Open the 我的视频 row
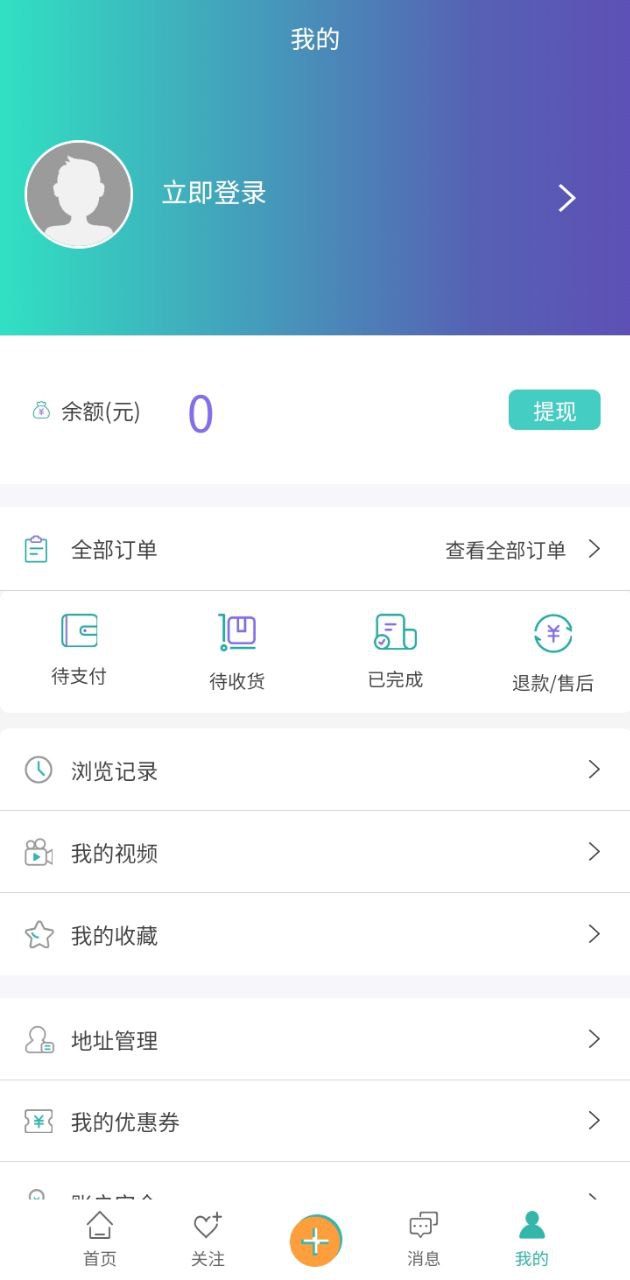630x1280 pixels. (315, 852)
